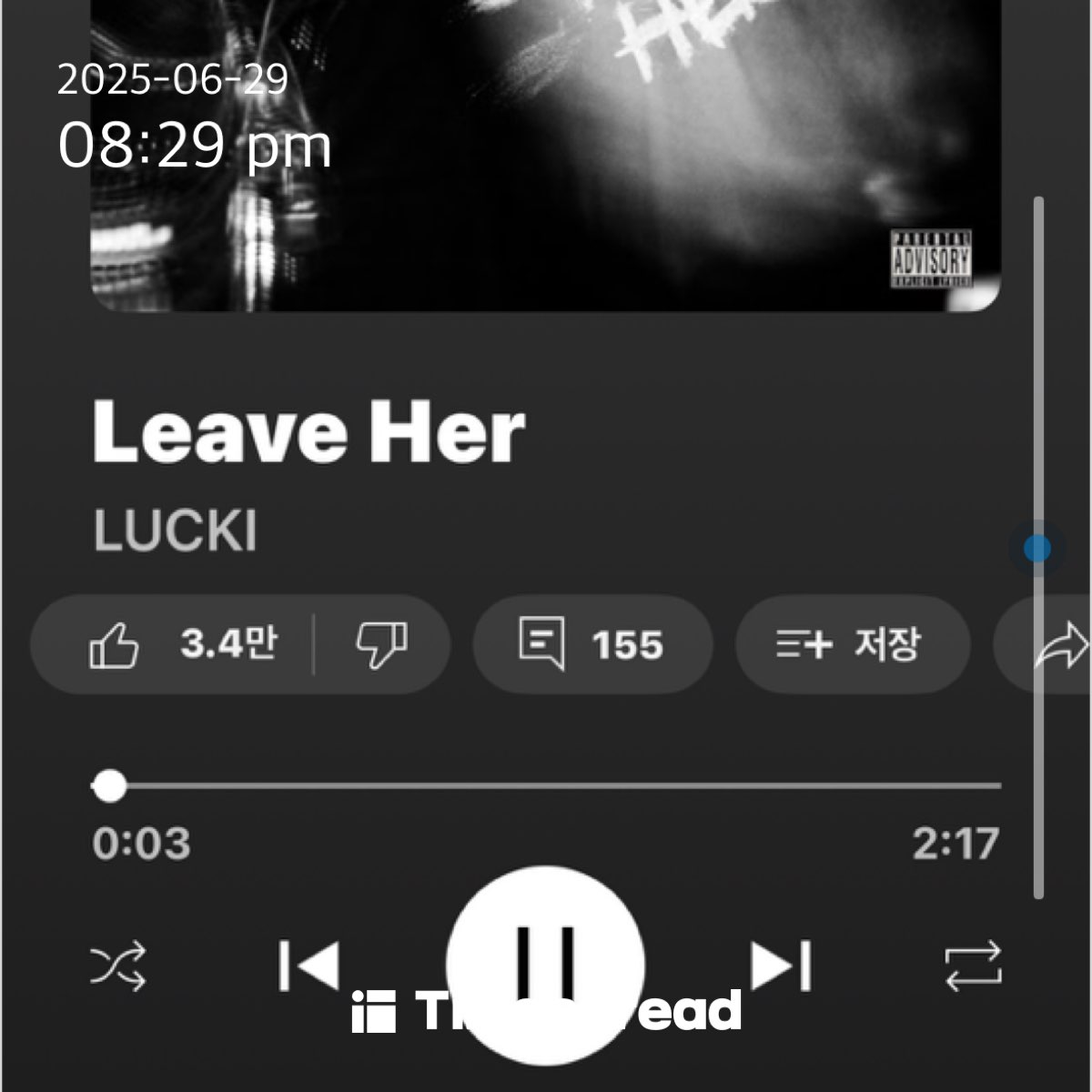Toggle repeat mode
1092x1092 pixels.
tap(973, 966)
